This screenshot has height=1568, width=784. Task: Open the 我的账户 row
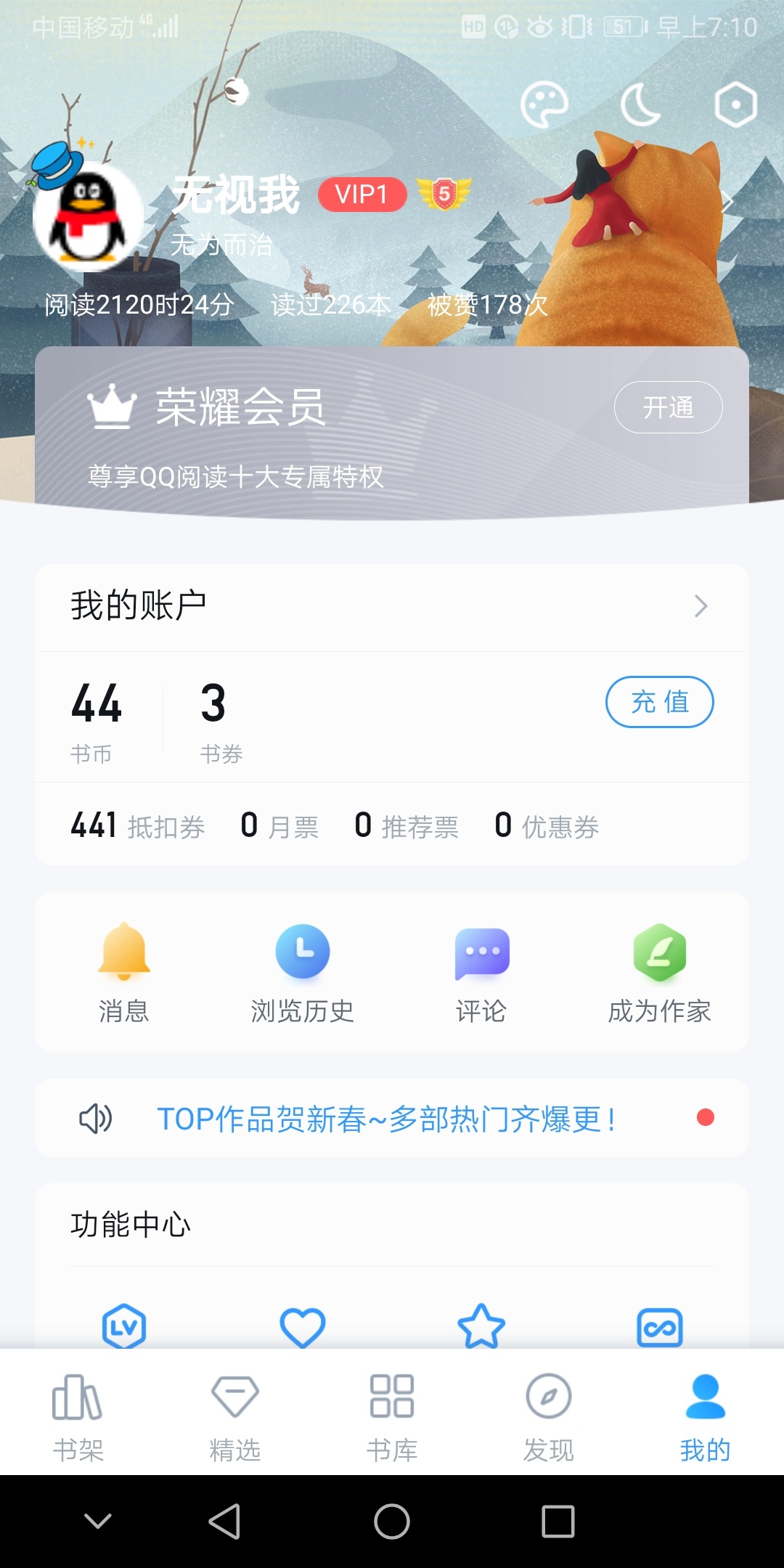pyautogui.click(x=392, y=606)
